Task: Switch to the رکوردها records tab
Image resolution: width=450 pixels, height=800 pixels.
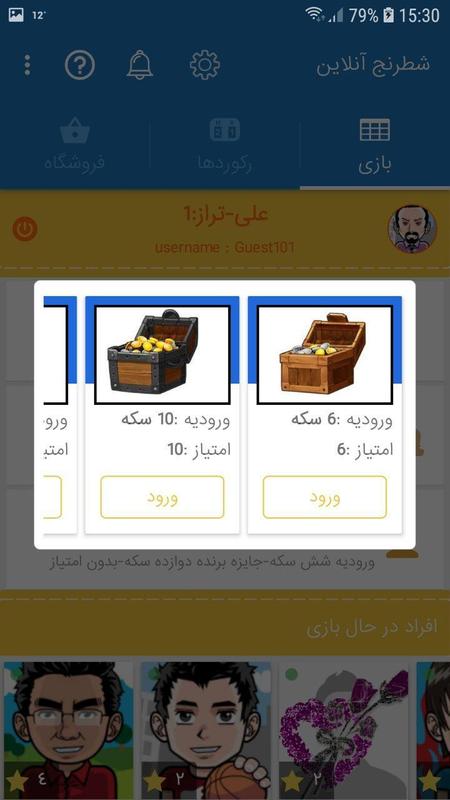Action: (x=224, y=145)
